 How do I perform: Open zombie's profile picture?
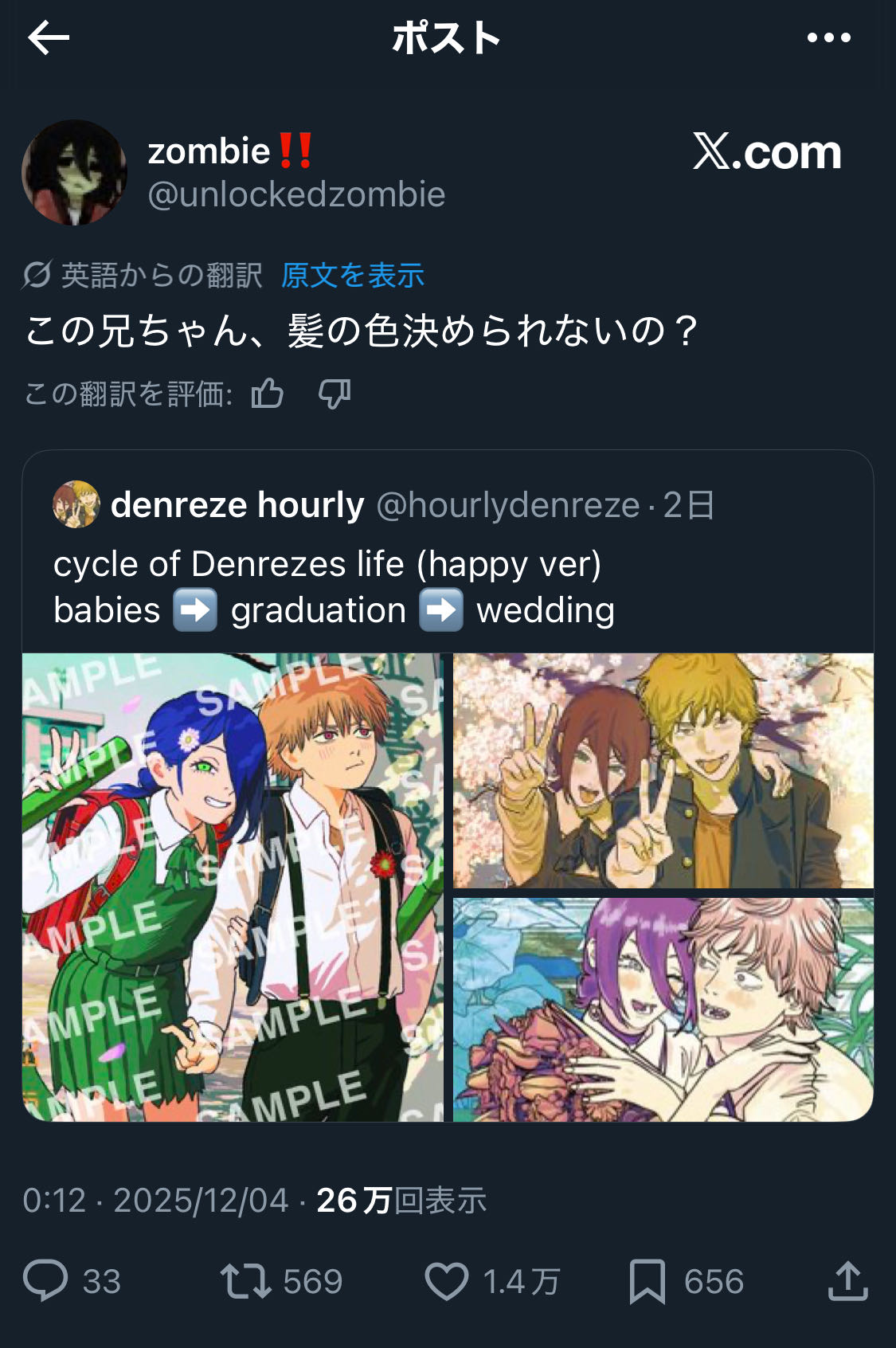pyautogui.click(x=74, y=172)
